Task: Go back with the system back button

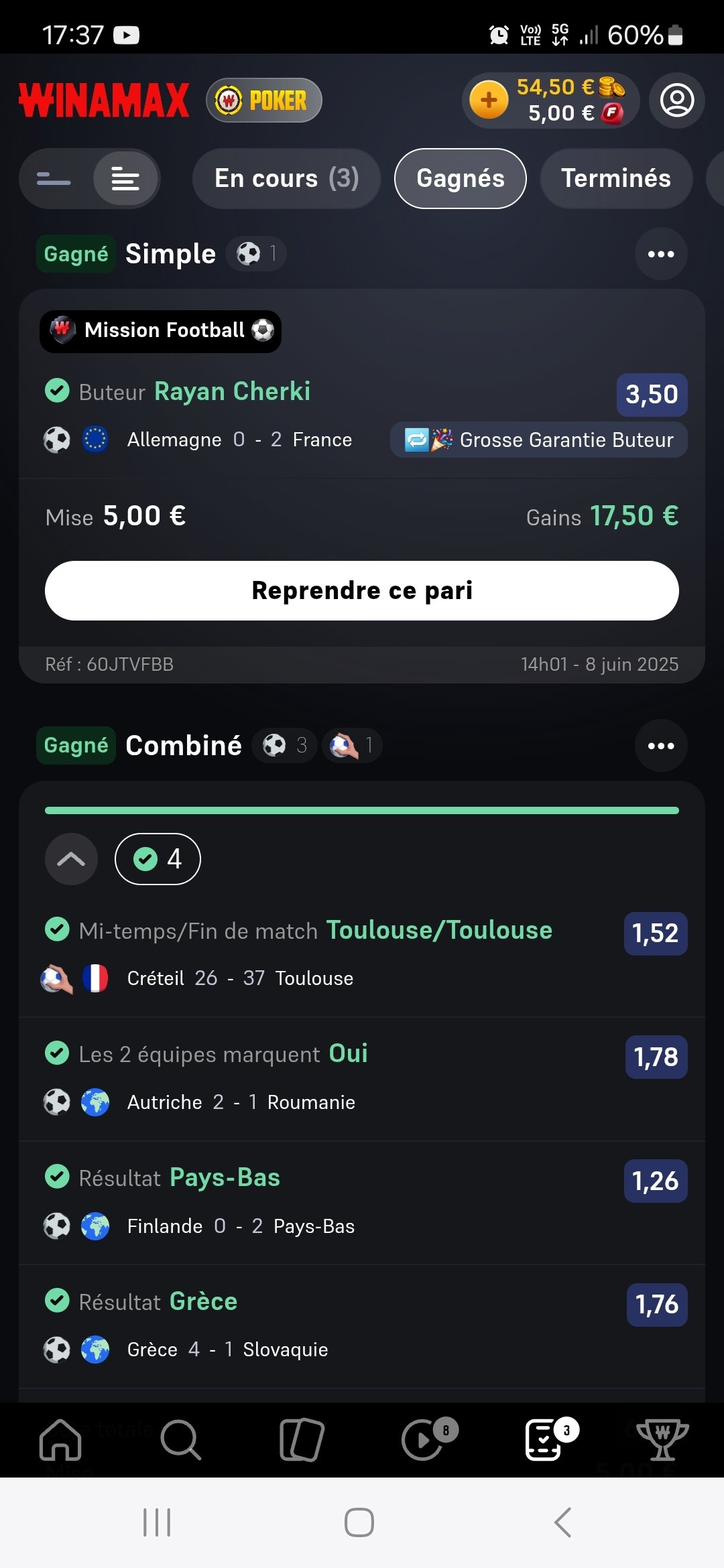Action: tap(563, 1522)
